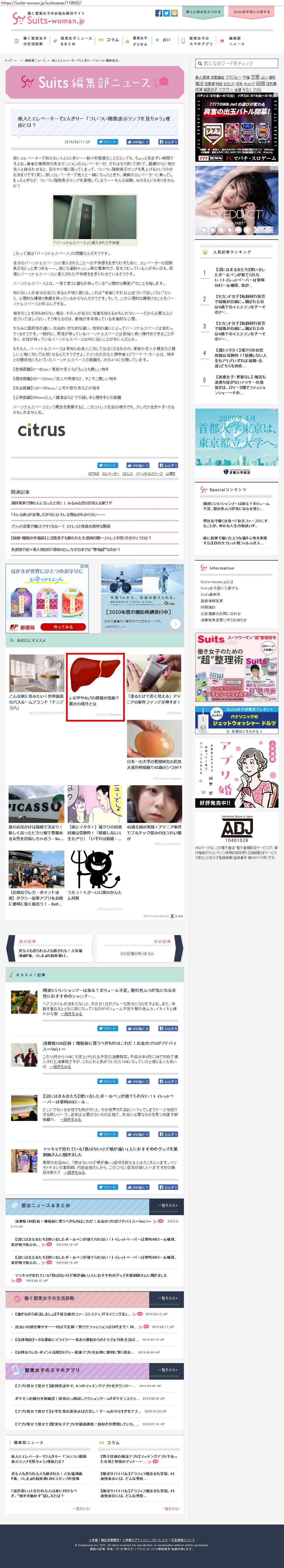Open Suits女子部に入部する in Information list
Image resolution: width=284 pixels, height=1568 pixels.
[219, 589]
